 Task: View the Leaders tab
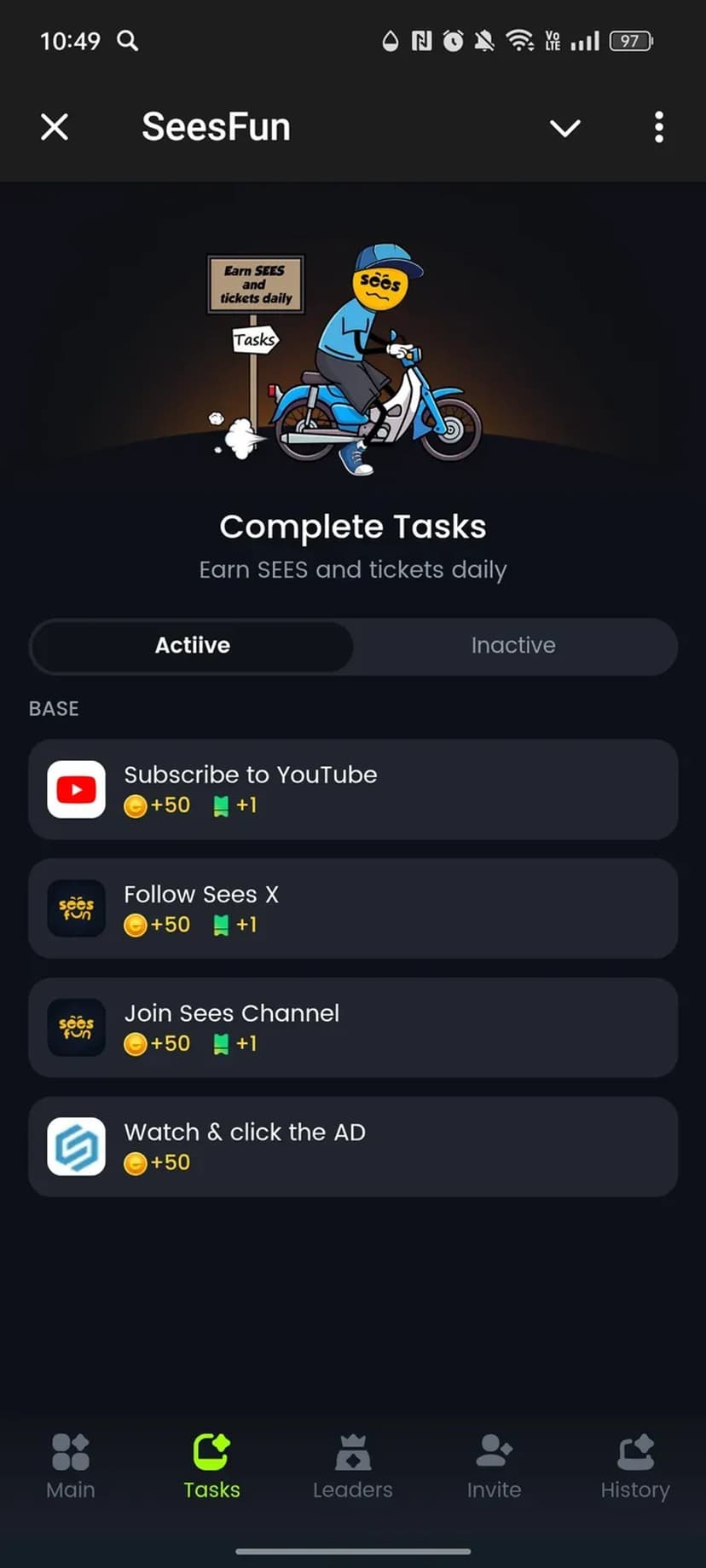click(353, 1466)
